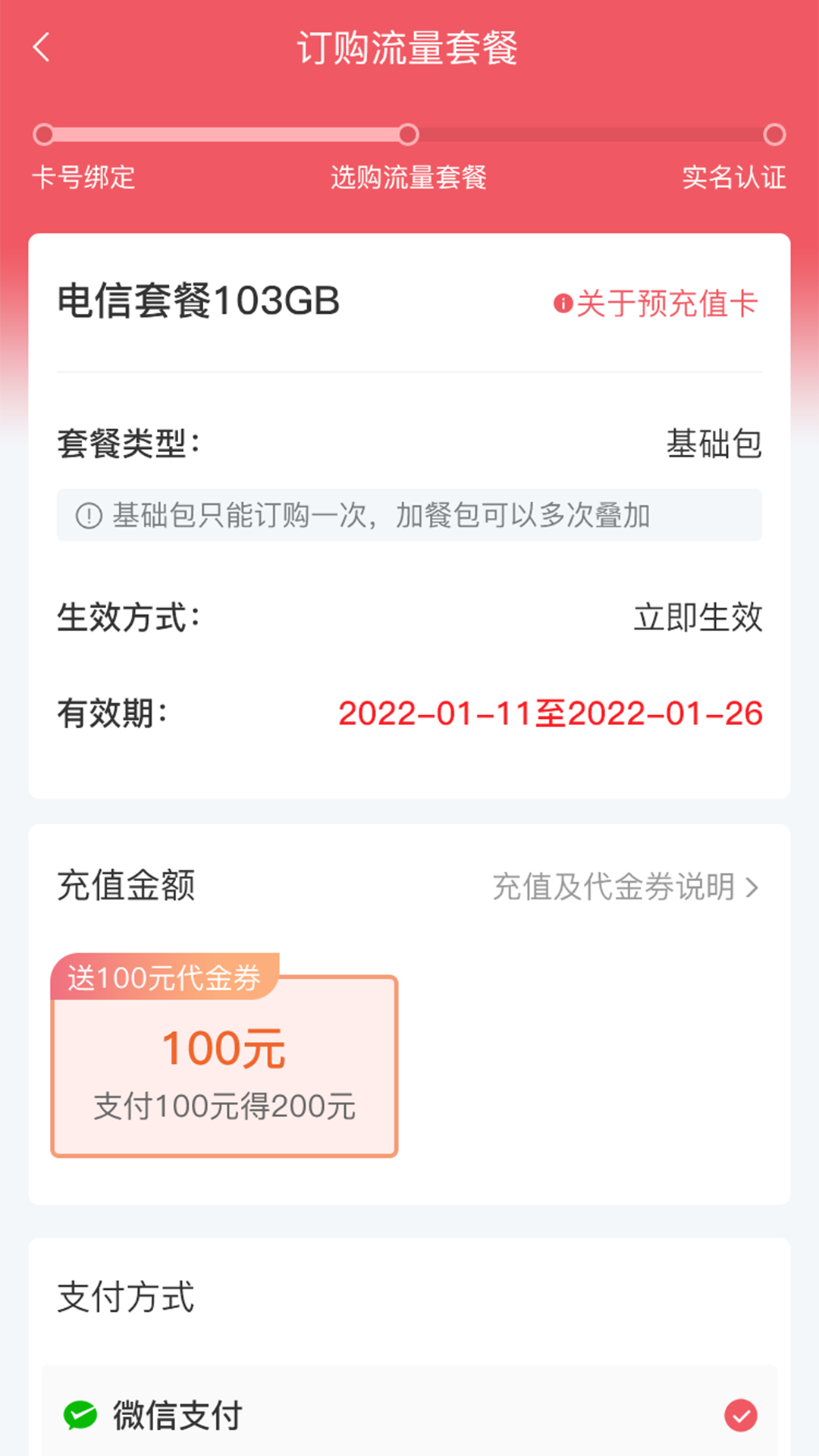
Task: Select the 100元 recharge amount card
Action: [222, 1069]
